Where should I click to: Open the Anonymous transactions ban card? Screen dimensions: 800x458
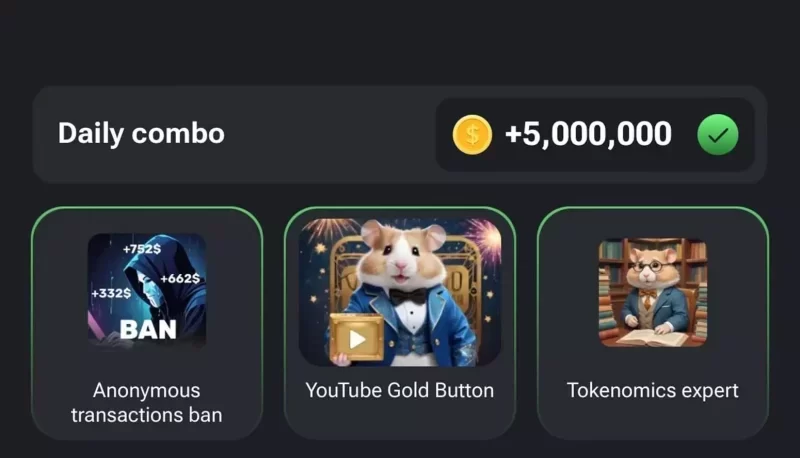147,322
